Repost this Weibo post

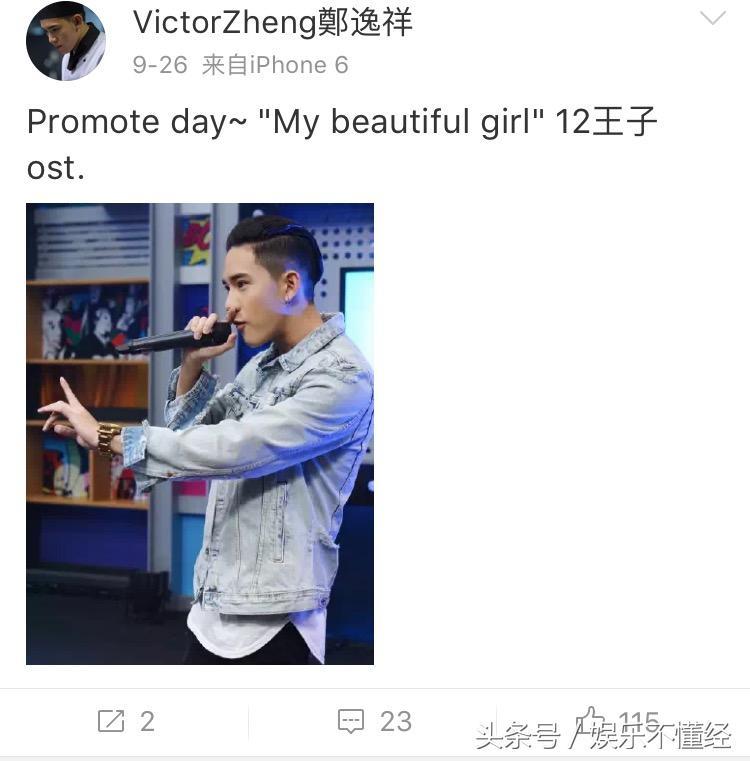125,721
